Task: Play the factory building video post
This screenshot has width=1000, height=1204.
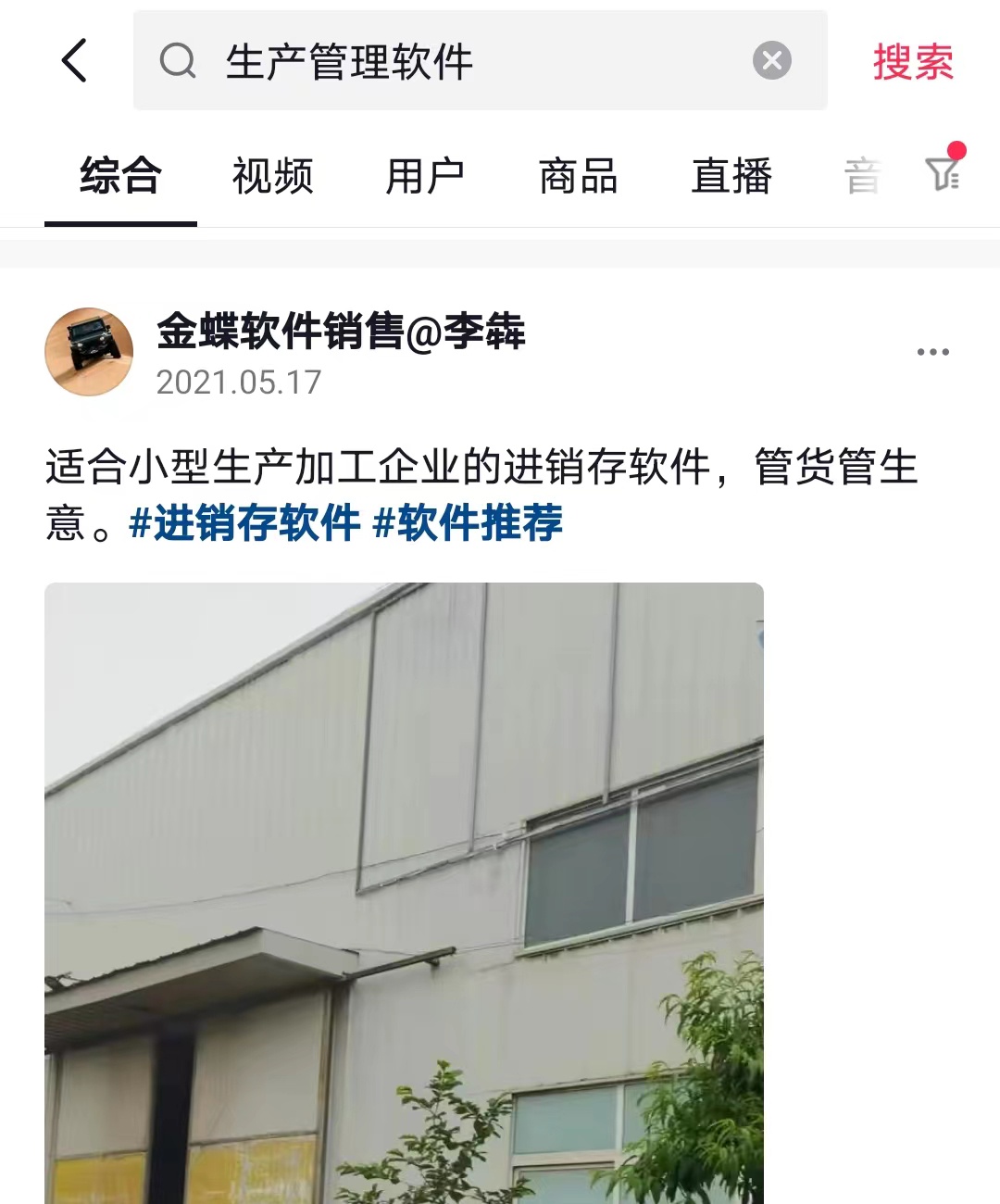Action: click(x=404, y=889)
